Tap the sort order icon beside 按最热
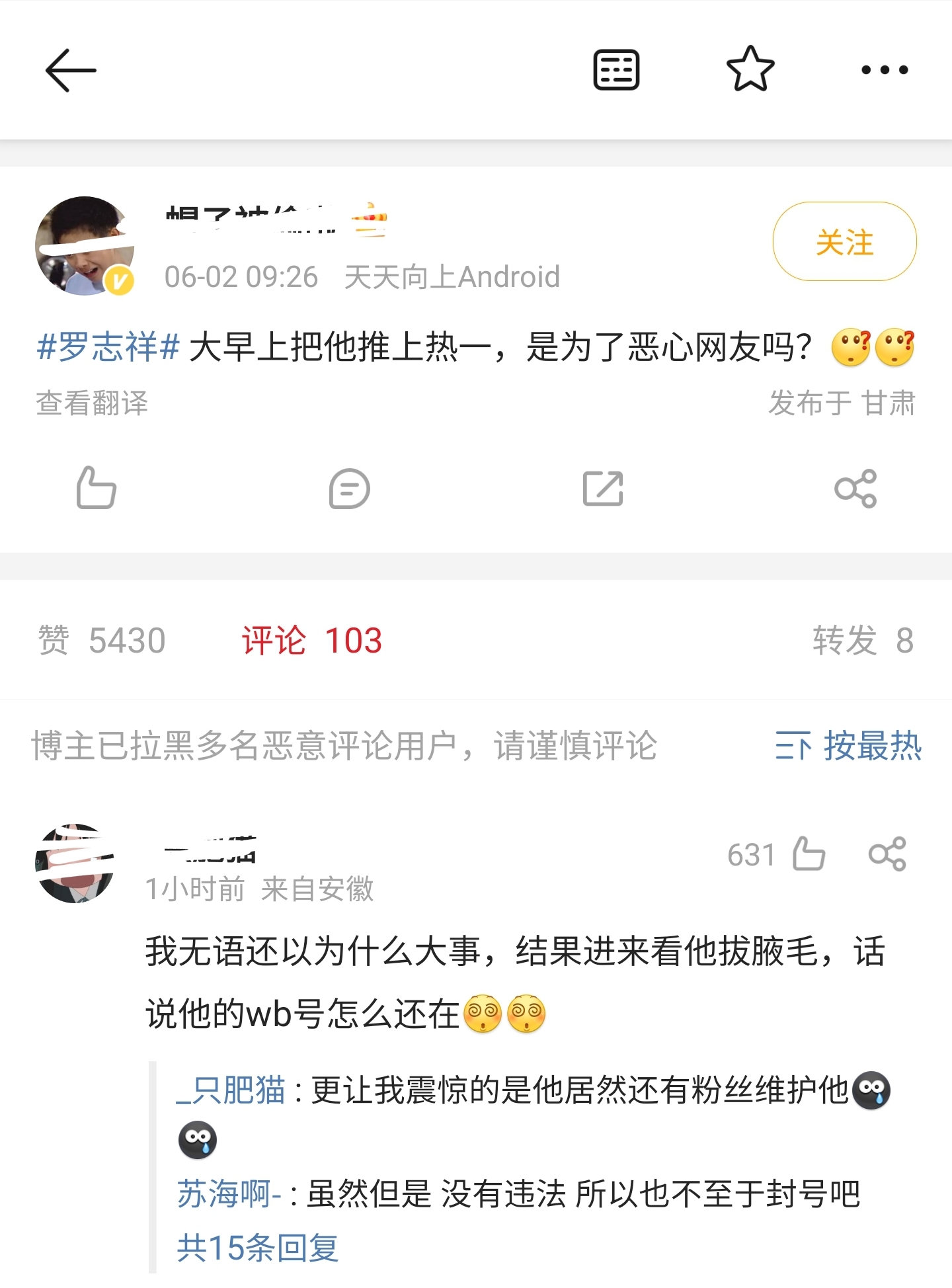 (792, 745)
